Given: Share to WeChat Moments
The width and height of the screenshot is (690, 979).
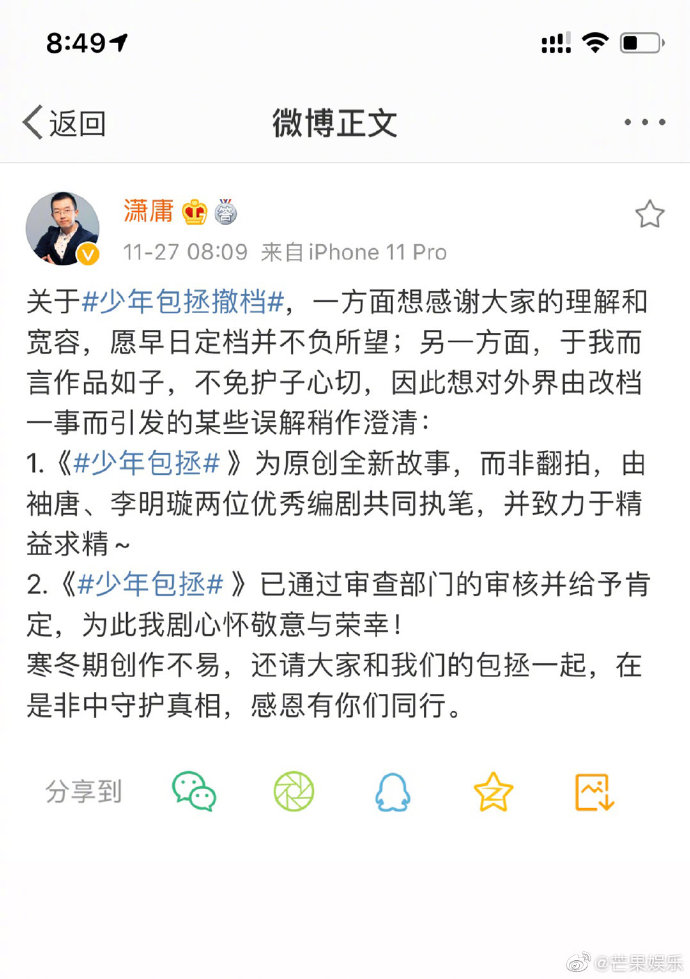Looking at the screenshot, I should pyautogui.click(x=294, y=792).
